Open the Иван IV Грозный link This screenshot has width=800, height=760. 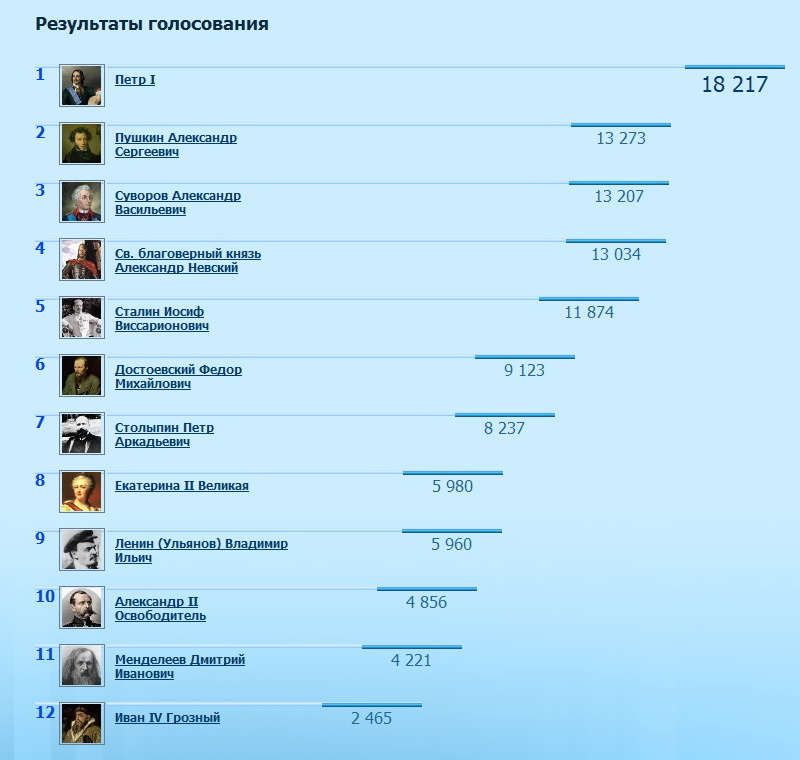point(167,718)
